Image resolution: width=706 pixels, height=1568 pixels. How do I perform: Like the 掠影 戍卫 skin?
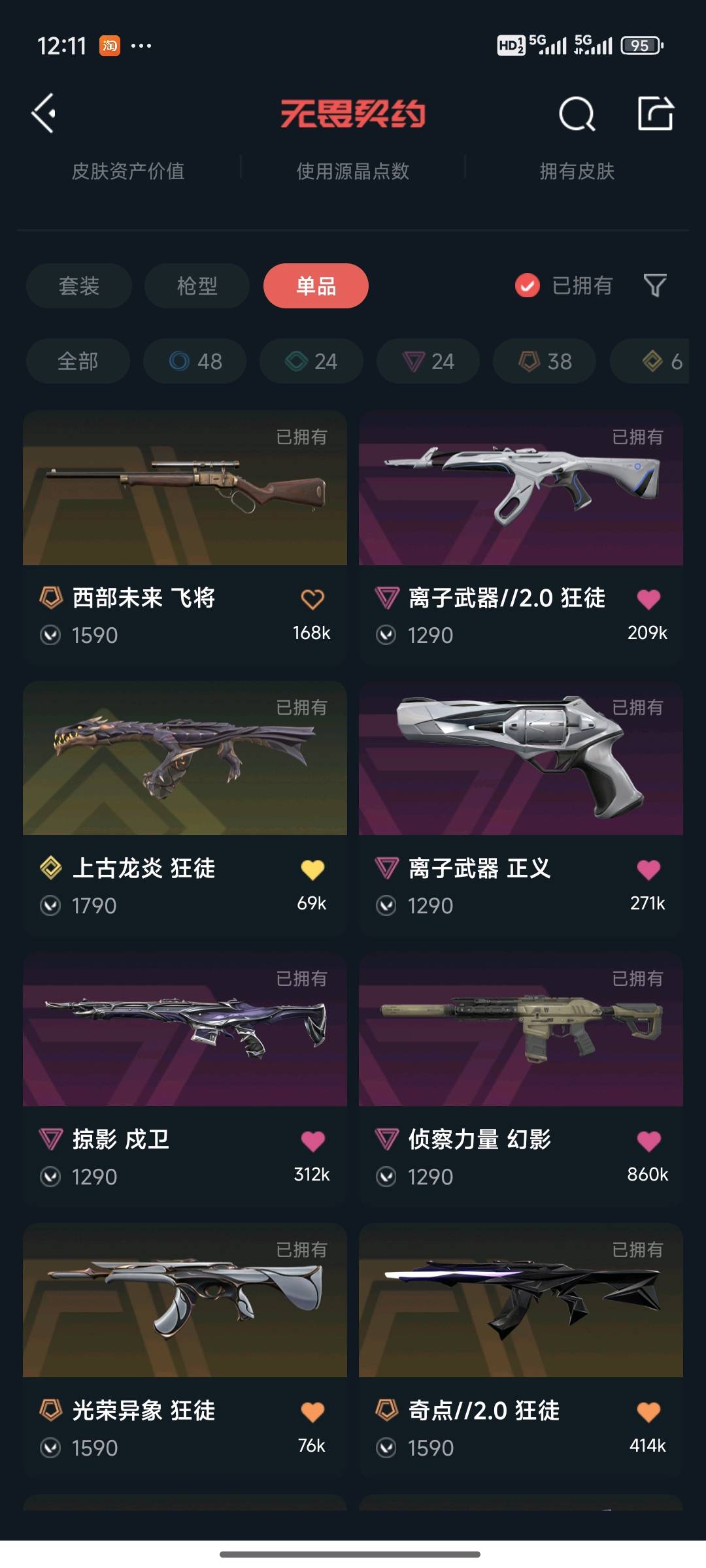312,1141
